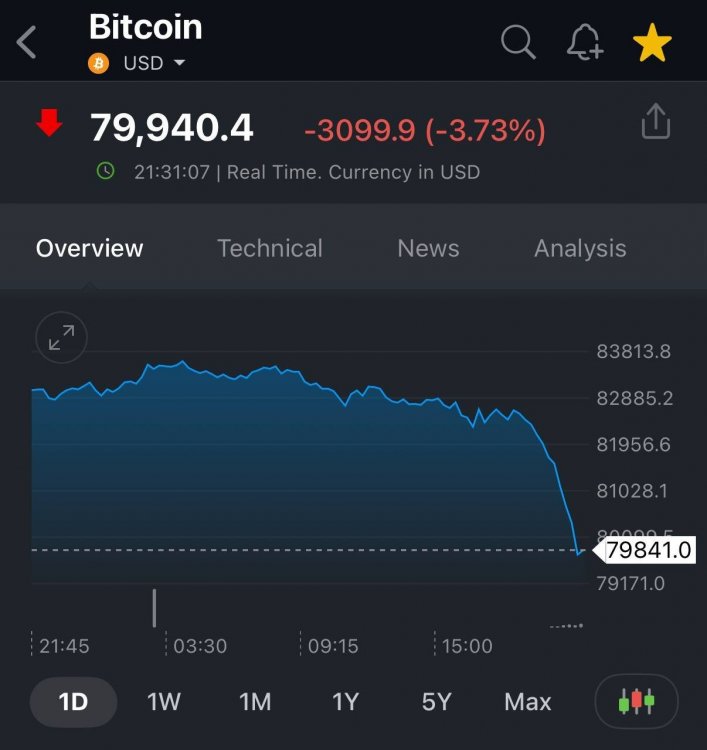Open the News tab
Screen dimensions: 707x750
[428, 248]
